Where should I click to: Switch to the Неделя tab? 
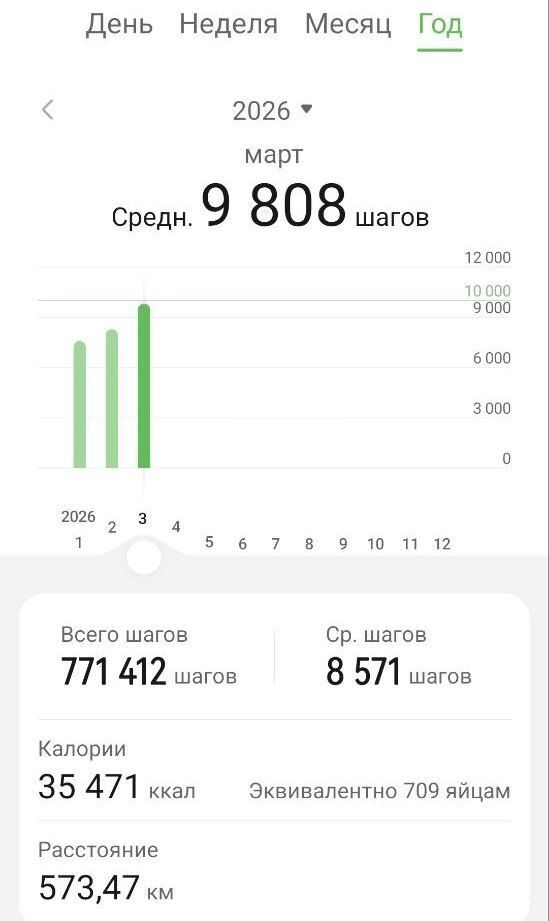point(228,25)
